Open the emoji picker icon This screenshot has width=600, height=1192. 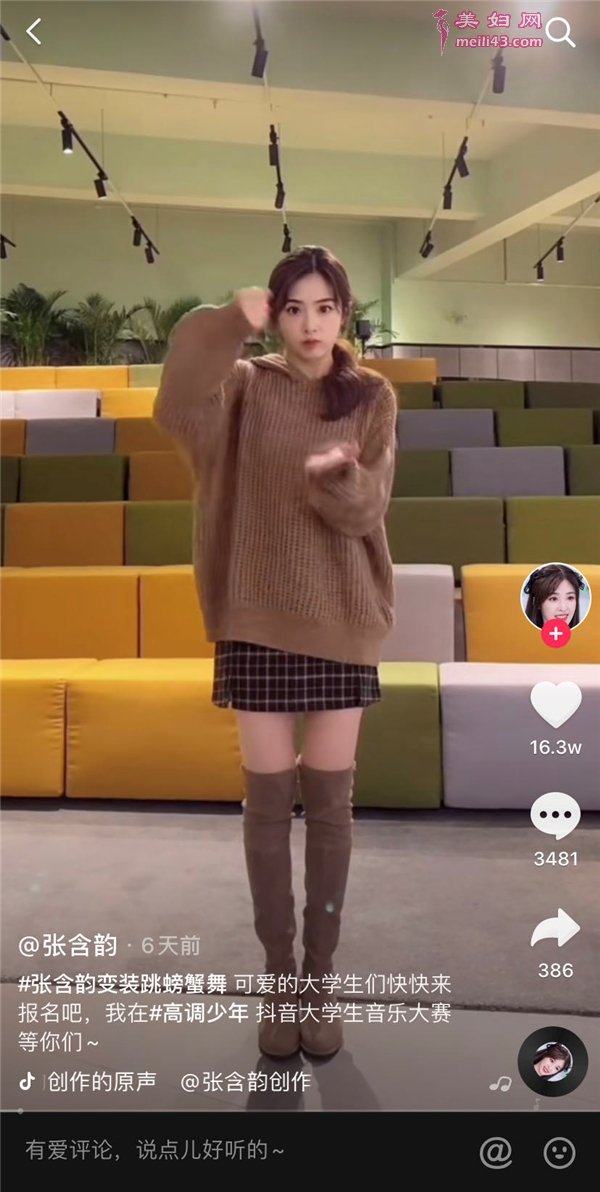coord(559,1152)
